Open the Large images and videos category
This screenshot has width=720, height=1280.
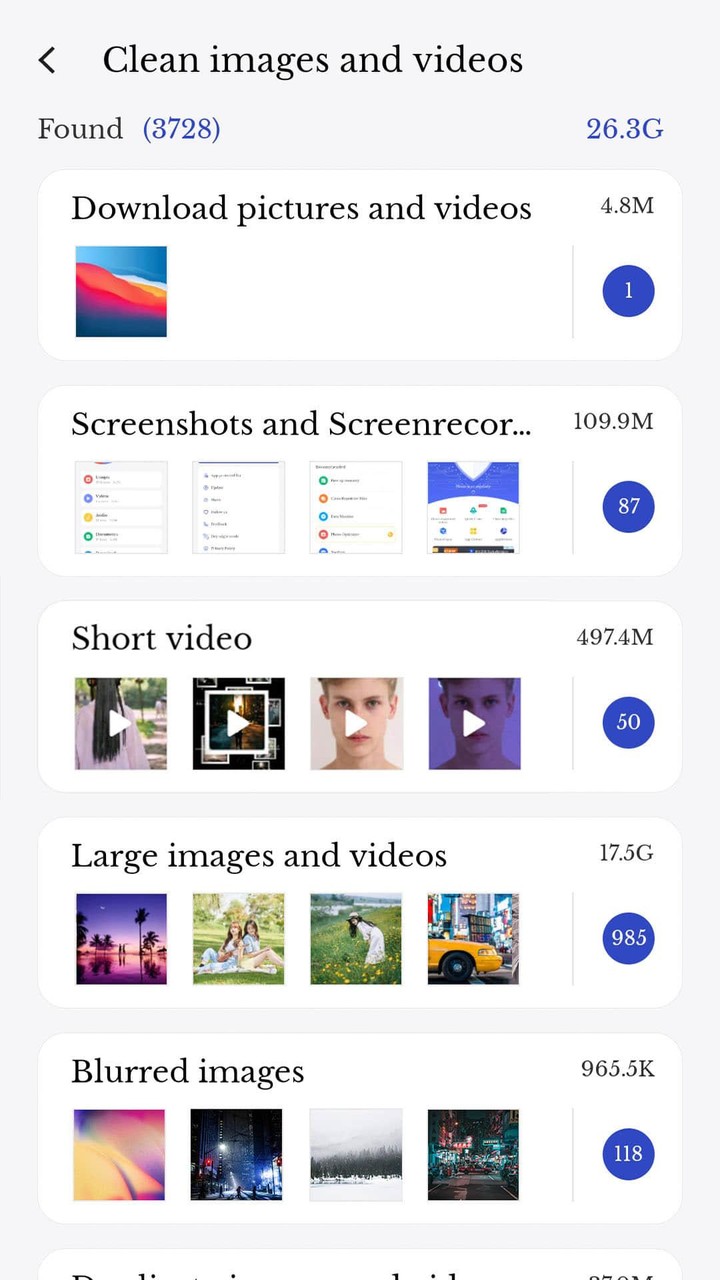tap(360, 913)
